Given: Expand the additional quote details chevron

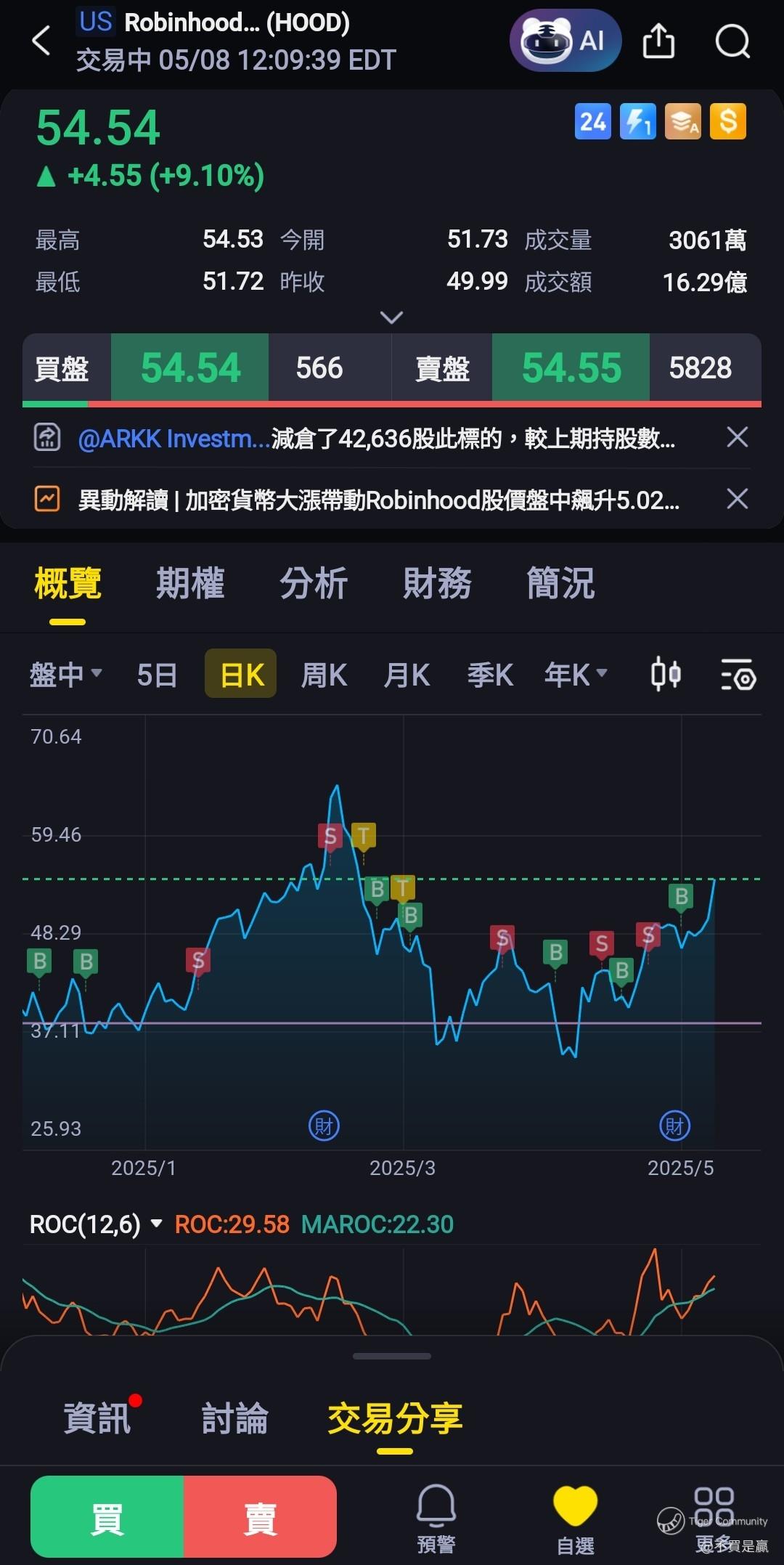Looking at the screenshot, I should click(x=391, y=317).
